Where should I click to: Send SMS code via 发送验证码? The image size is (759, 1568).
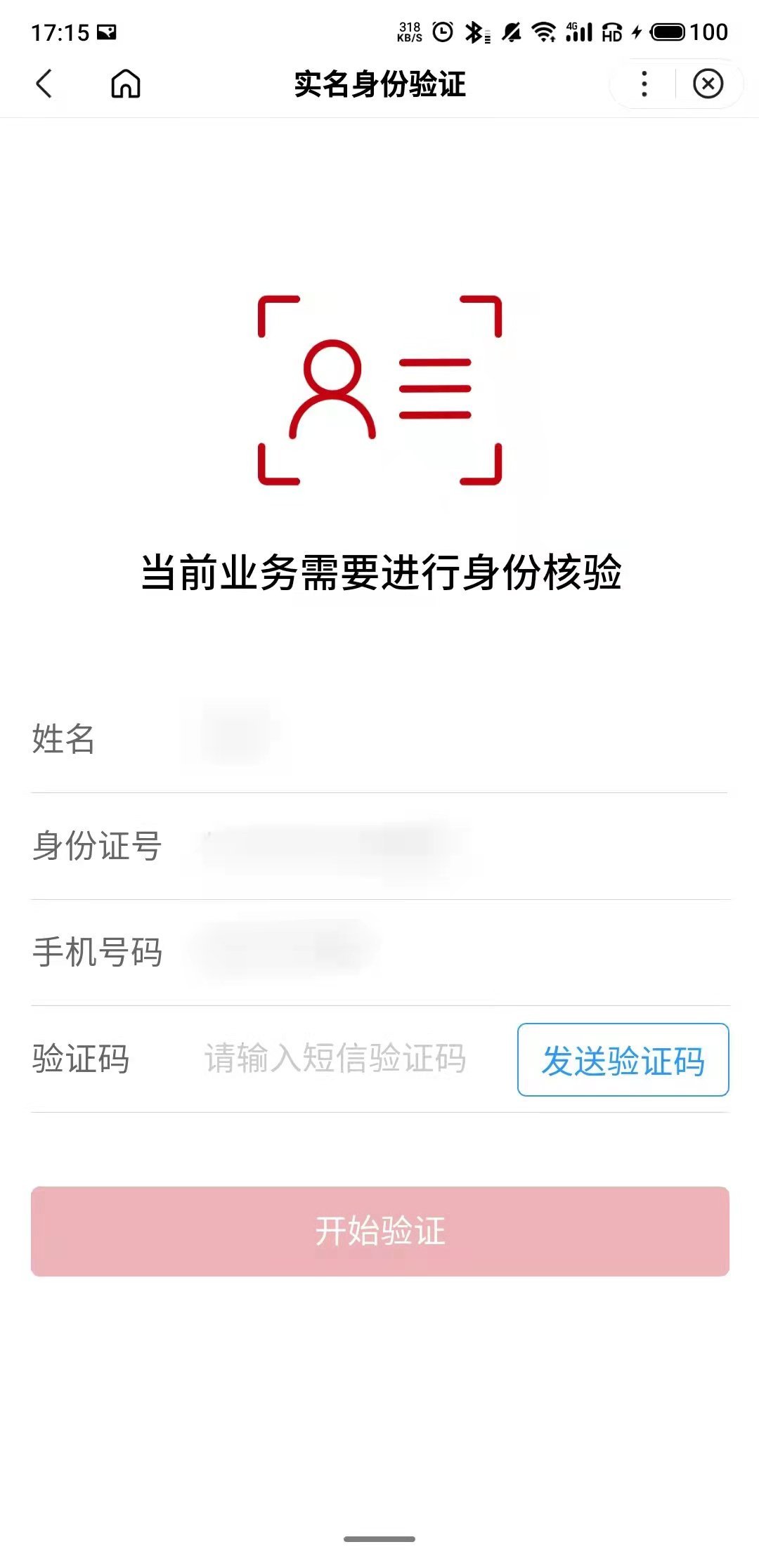point(623,1060)
